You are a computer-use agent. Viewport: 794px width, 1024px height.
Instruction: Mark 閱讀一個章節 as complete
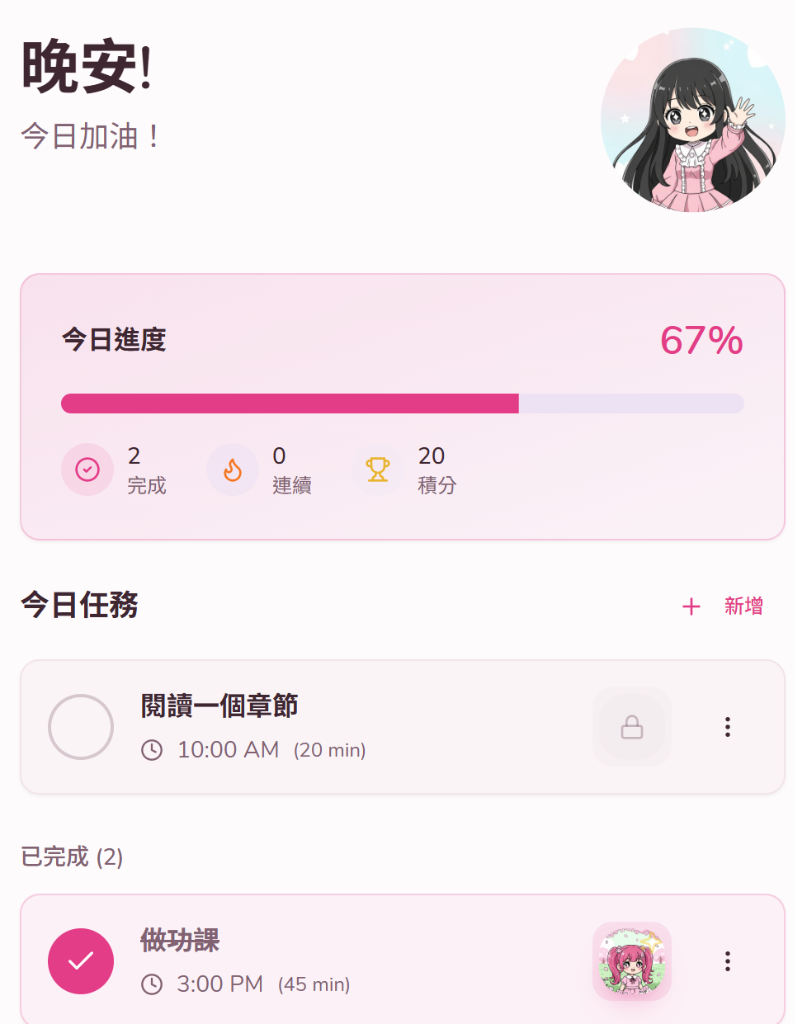click(x=80, y=727)
